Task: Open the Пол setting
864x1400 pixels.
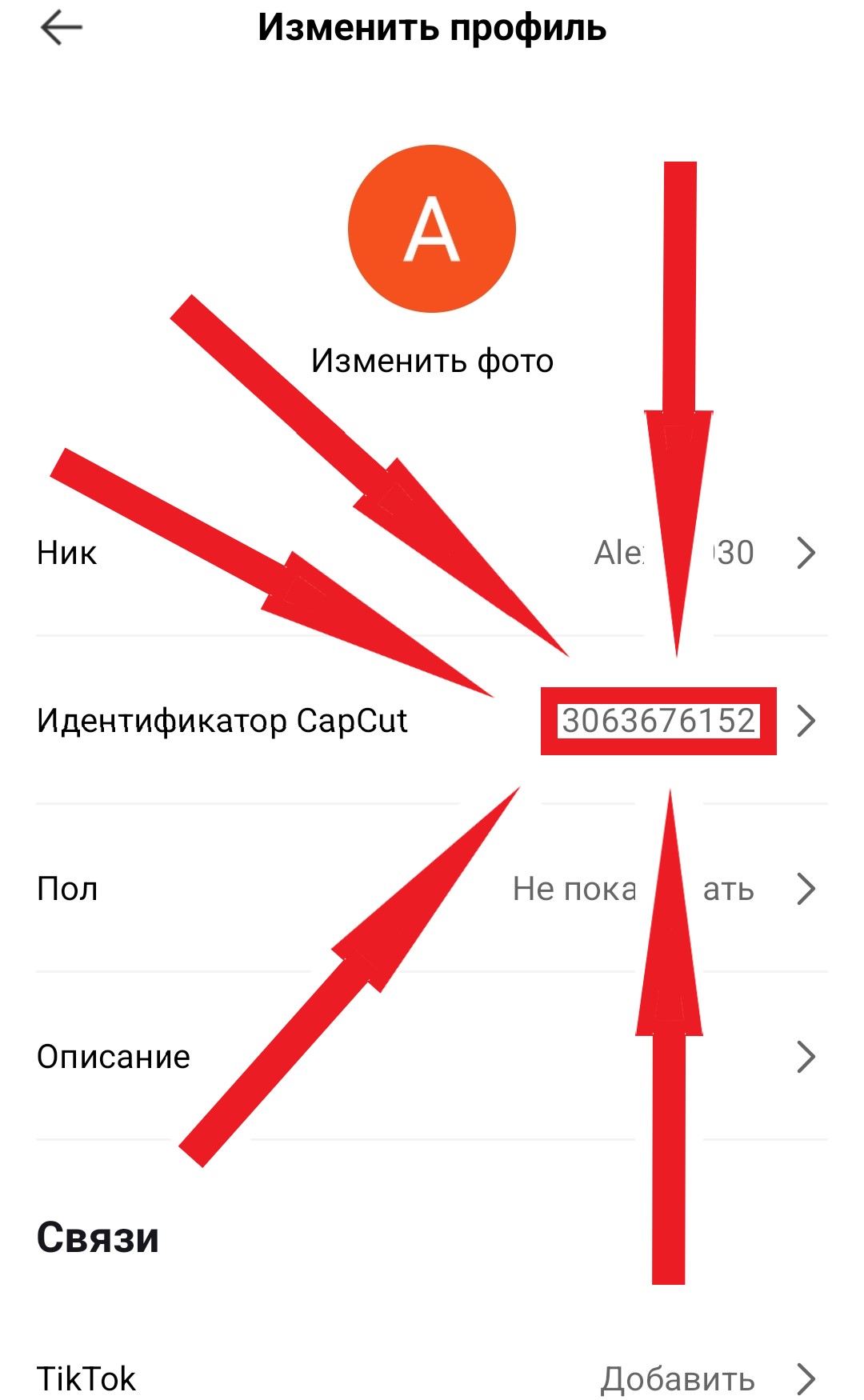Action: (x=432, y=889)
